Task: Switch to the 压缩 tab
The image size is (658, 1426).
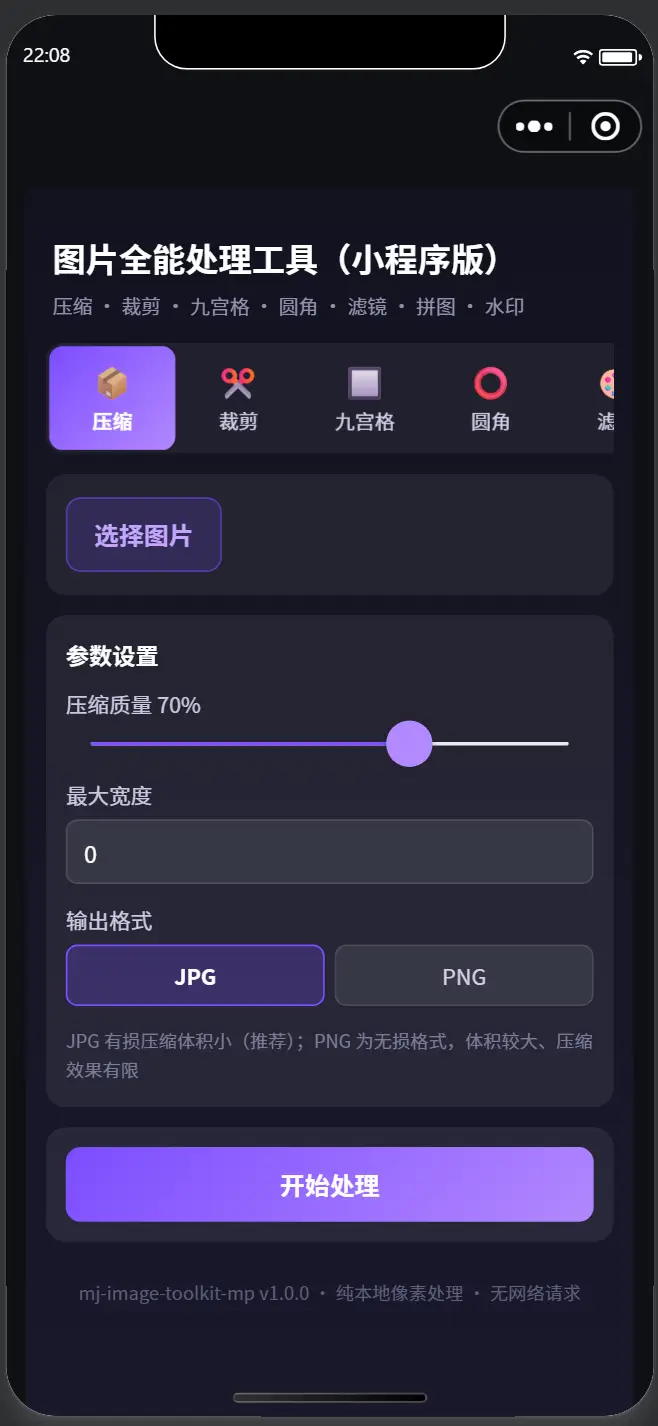Action: click(x=112, y=398)
